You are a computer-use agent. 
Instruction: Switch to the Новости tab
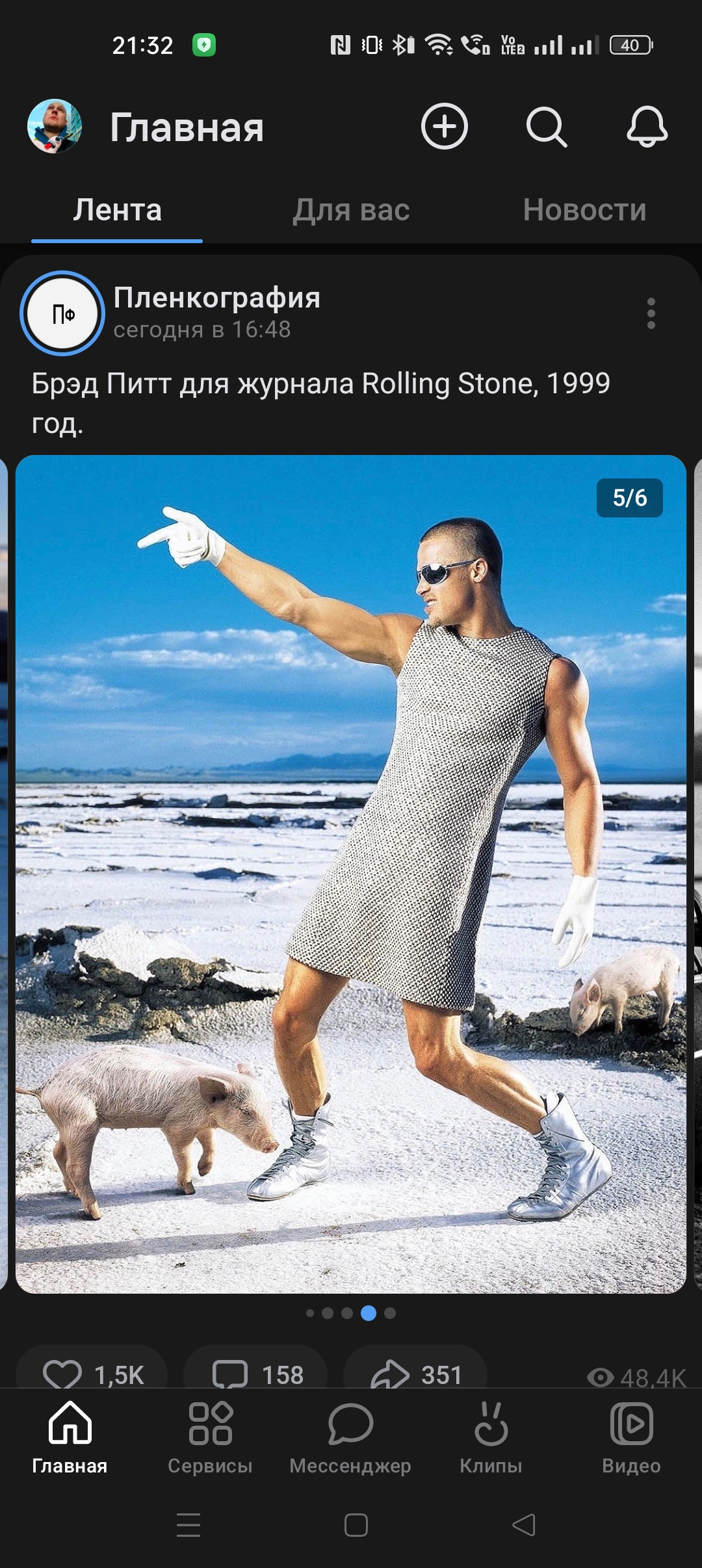click(x=584, y=210)
